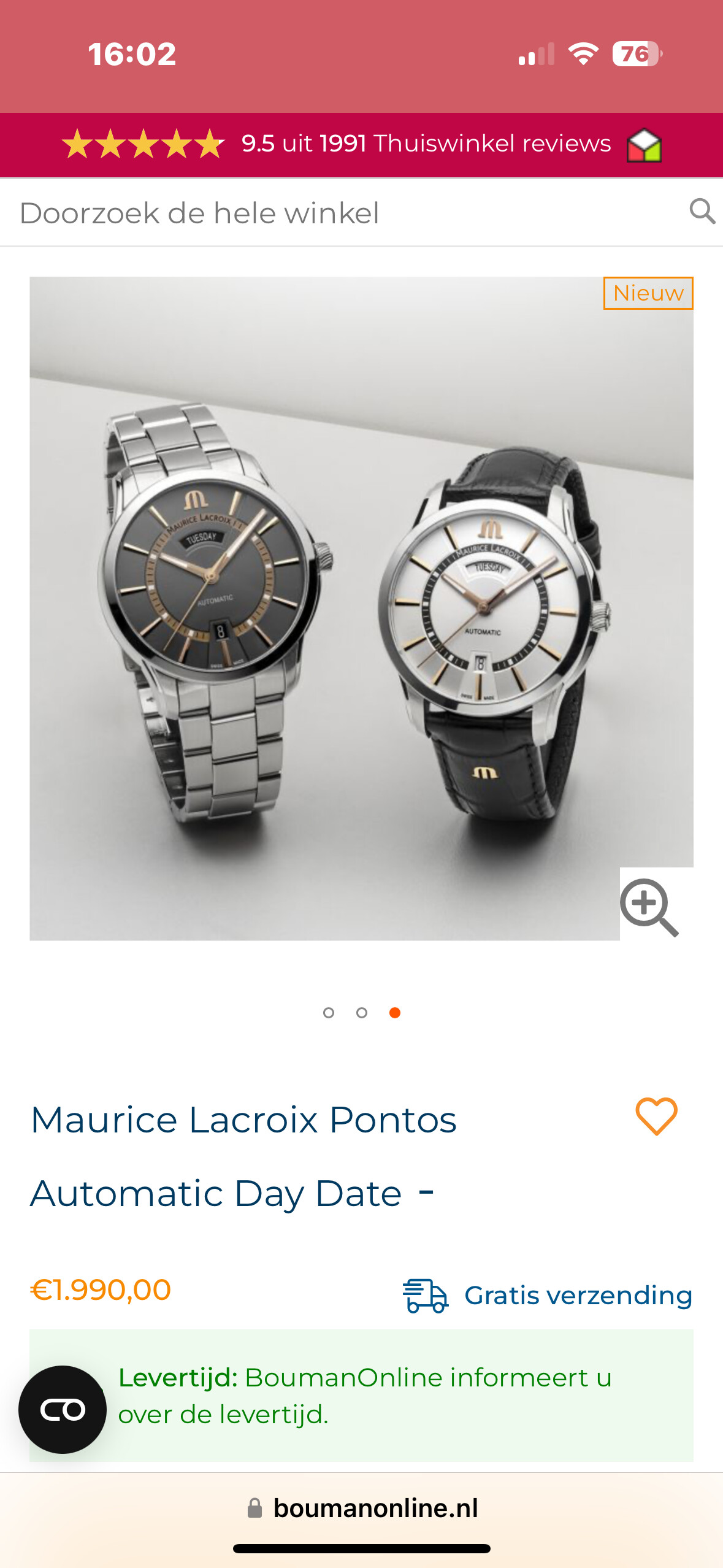Open the Maurice Lacroix watches photo
The height and width of the screenshot is (1568, 723).
click(361, 608)
